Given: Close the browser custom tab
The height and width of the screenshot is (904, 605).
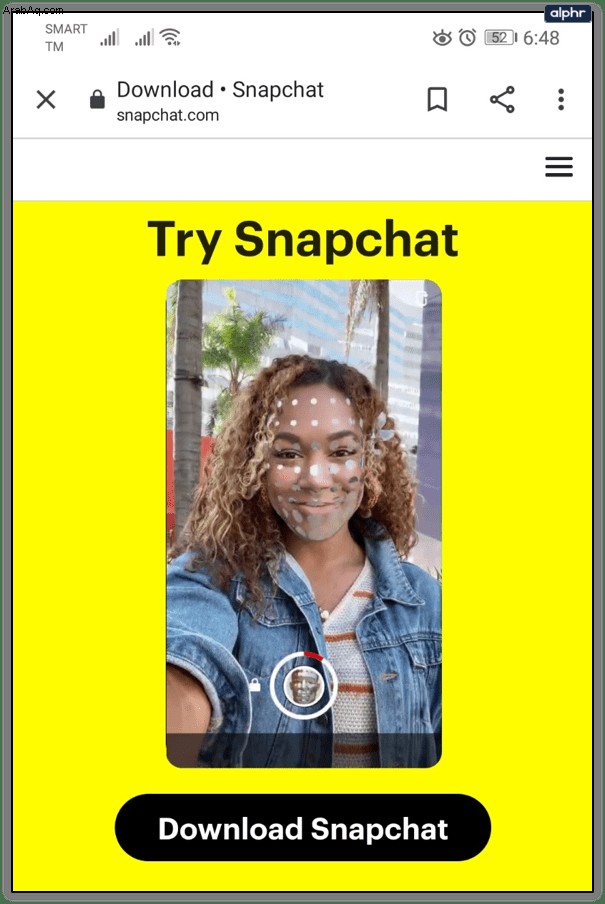Looking at the screenshot, I should point(46,99).
